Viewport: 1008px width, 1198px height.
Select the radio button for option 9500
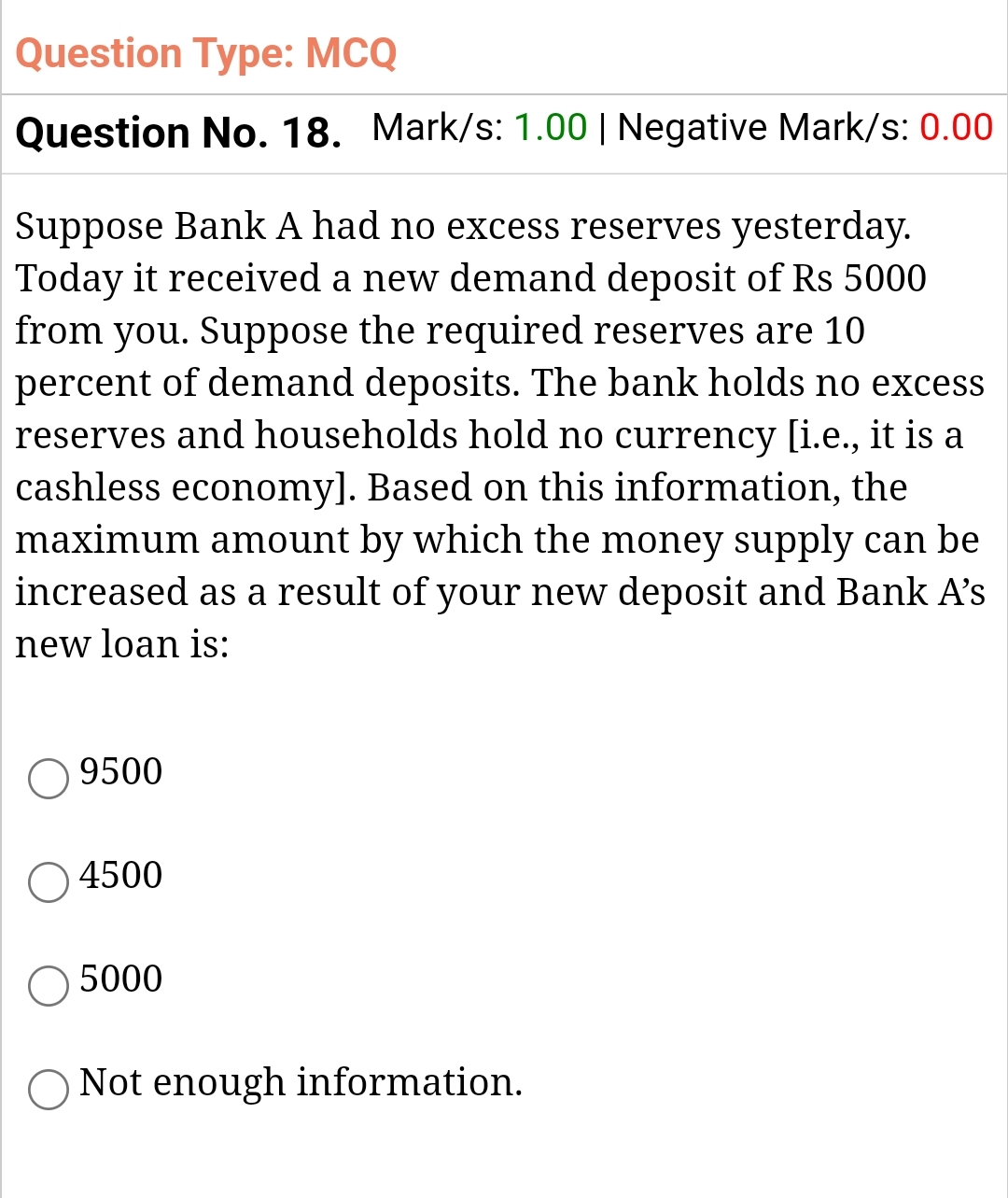49,778
